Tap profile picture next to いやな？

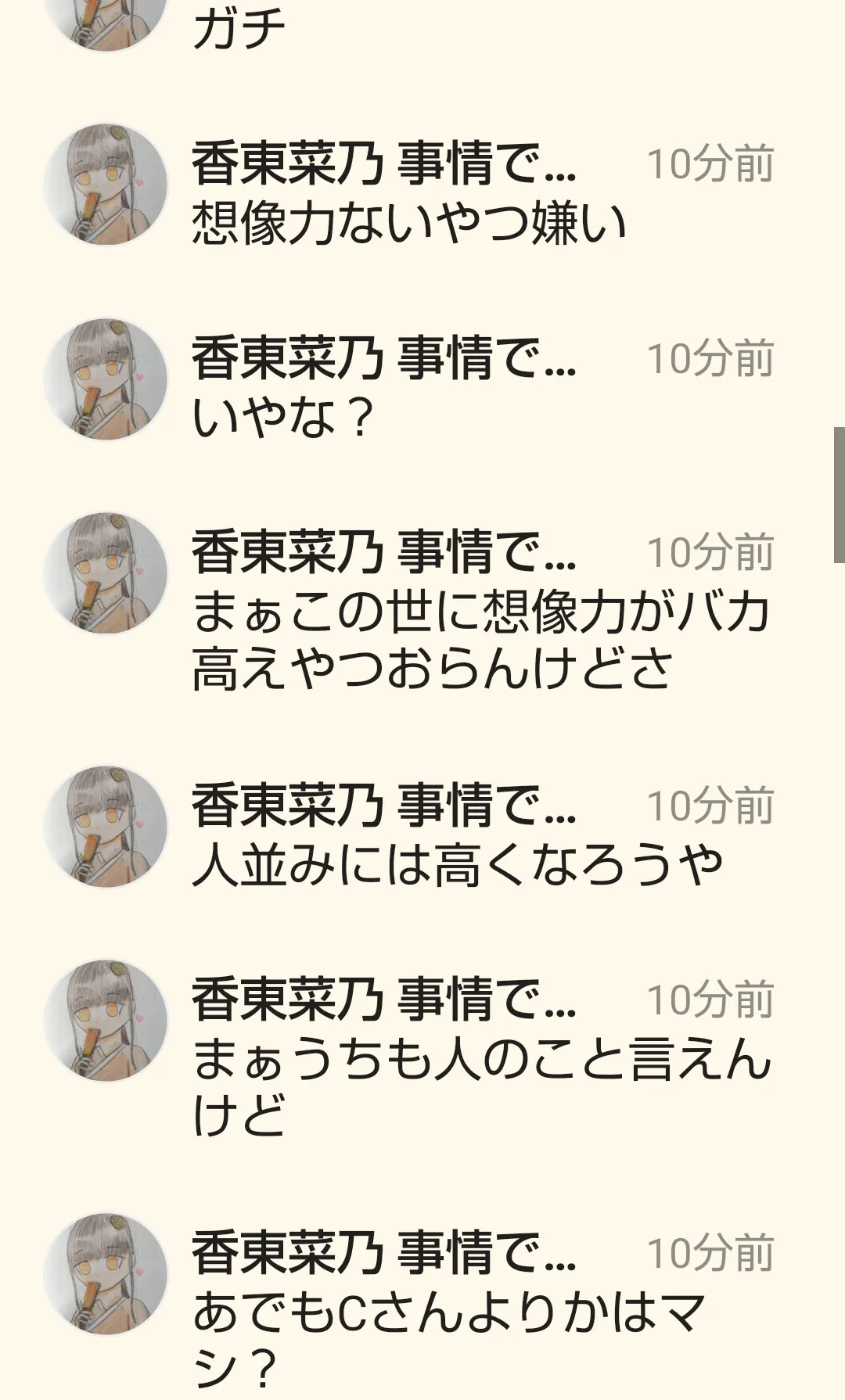coord(106,379)
